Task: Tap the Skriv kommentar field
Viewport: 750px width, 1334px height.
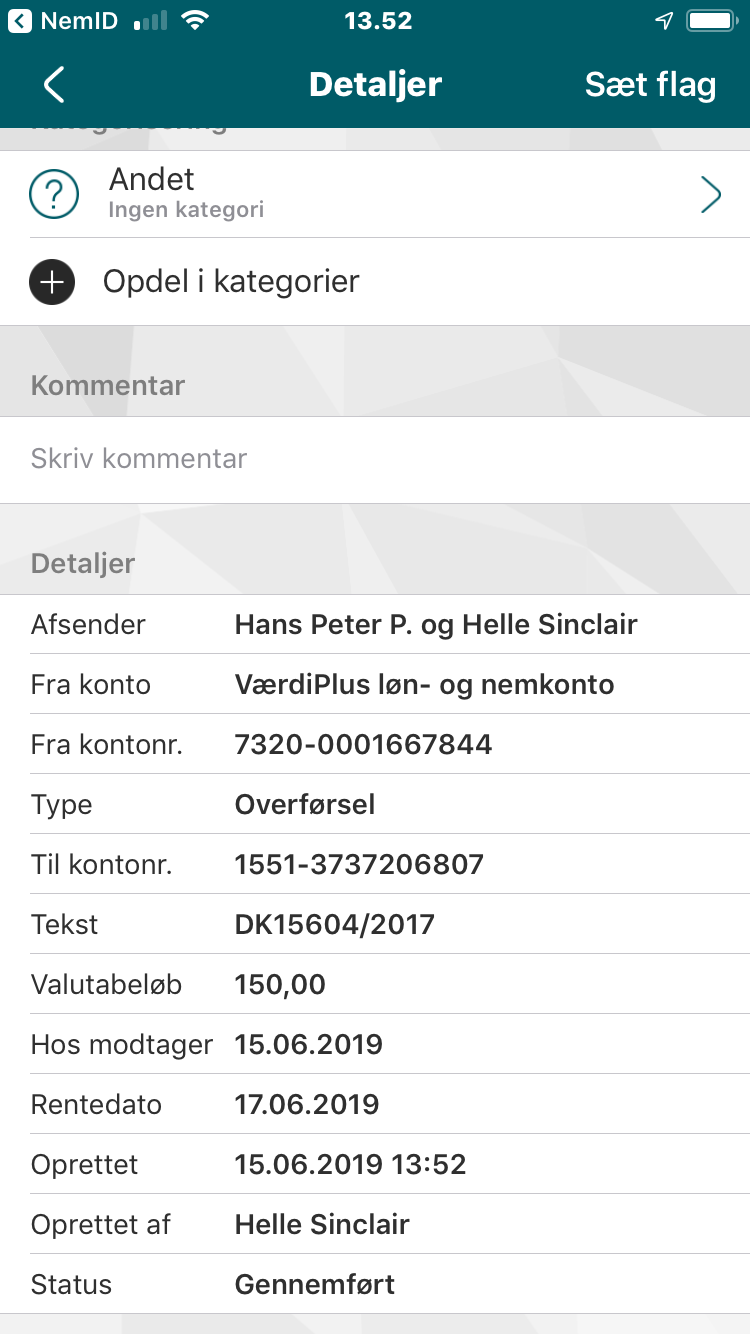Action: [375, 459]
